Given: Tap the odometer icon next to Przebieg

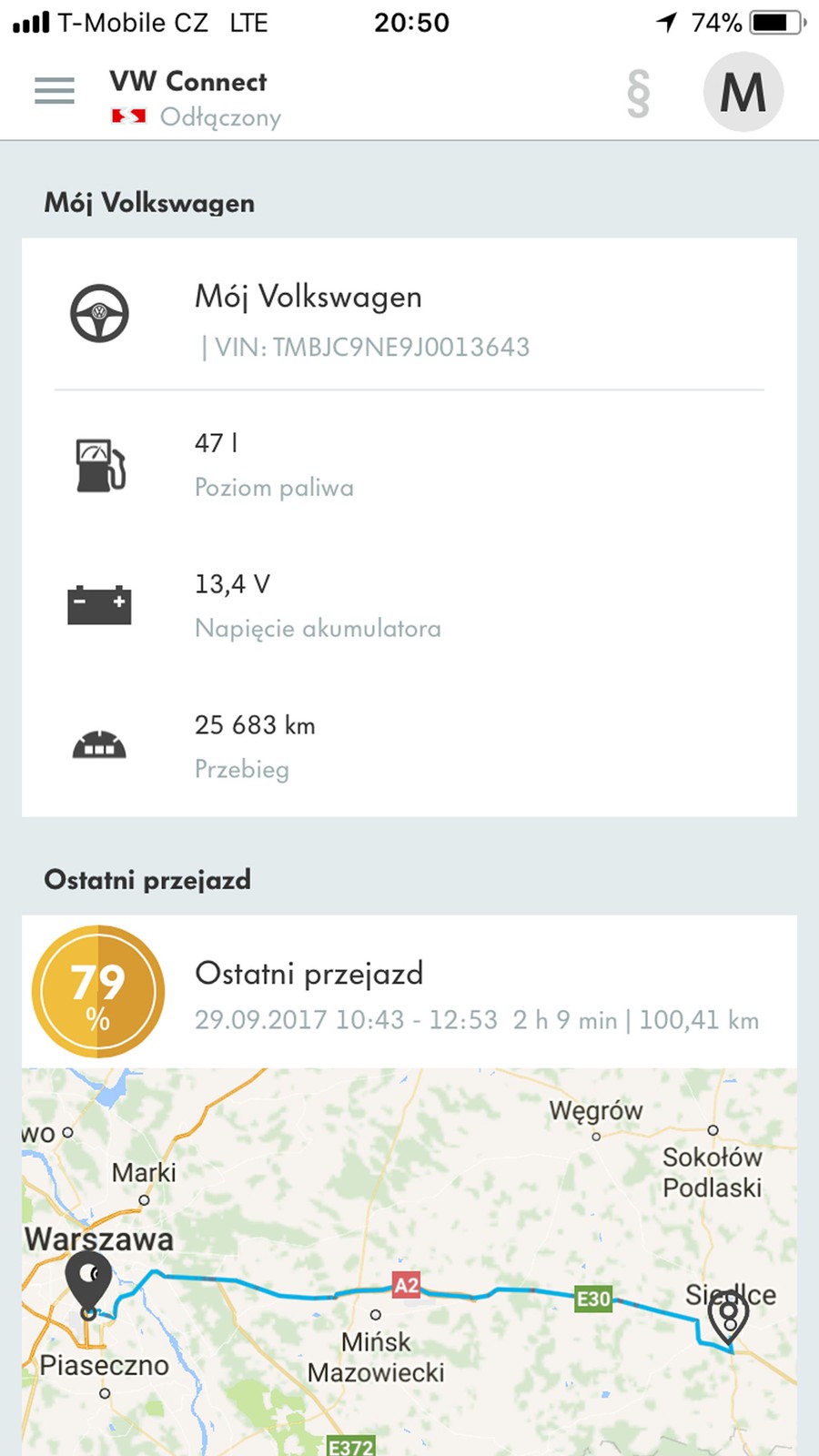Looking at the screenshot, I should pos(99,744).
